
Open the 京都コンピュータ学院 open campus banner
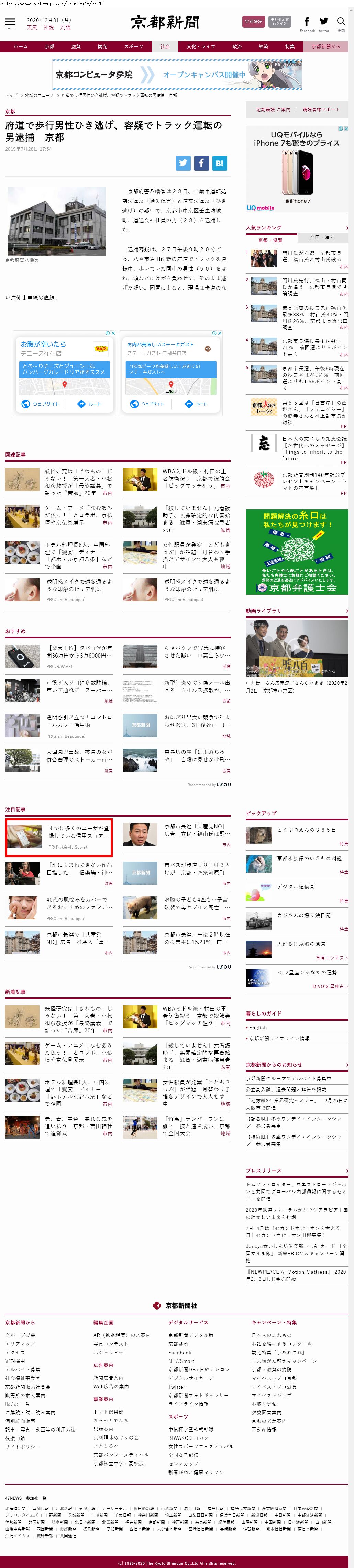click(x=177, y=75)
